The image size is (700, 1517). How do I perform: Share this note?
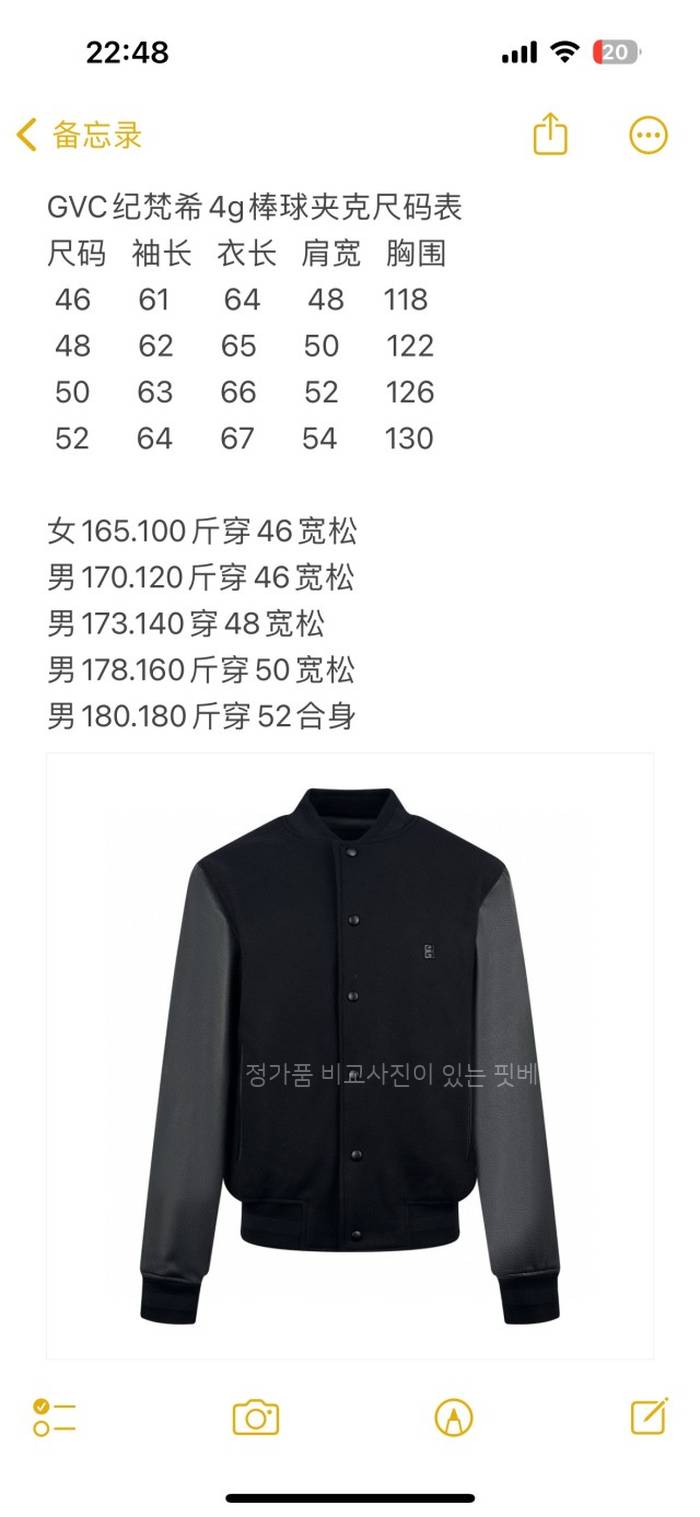click(550, 135)
